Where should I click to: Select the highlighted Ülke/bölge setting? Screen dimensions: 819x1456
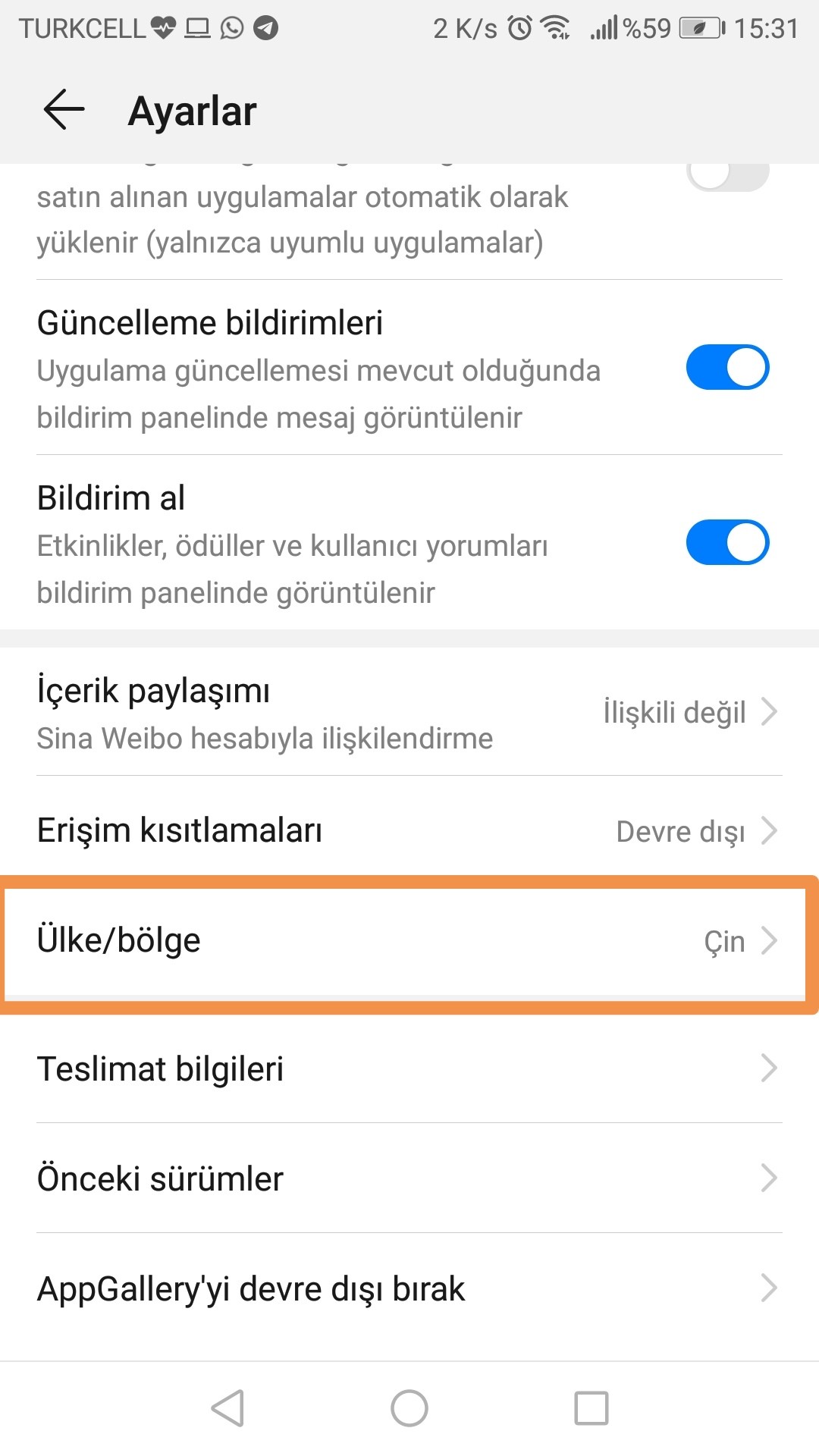tap(409, 940)
